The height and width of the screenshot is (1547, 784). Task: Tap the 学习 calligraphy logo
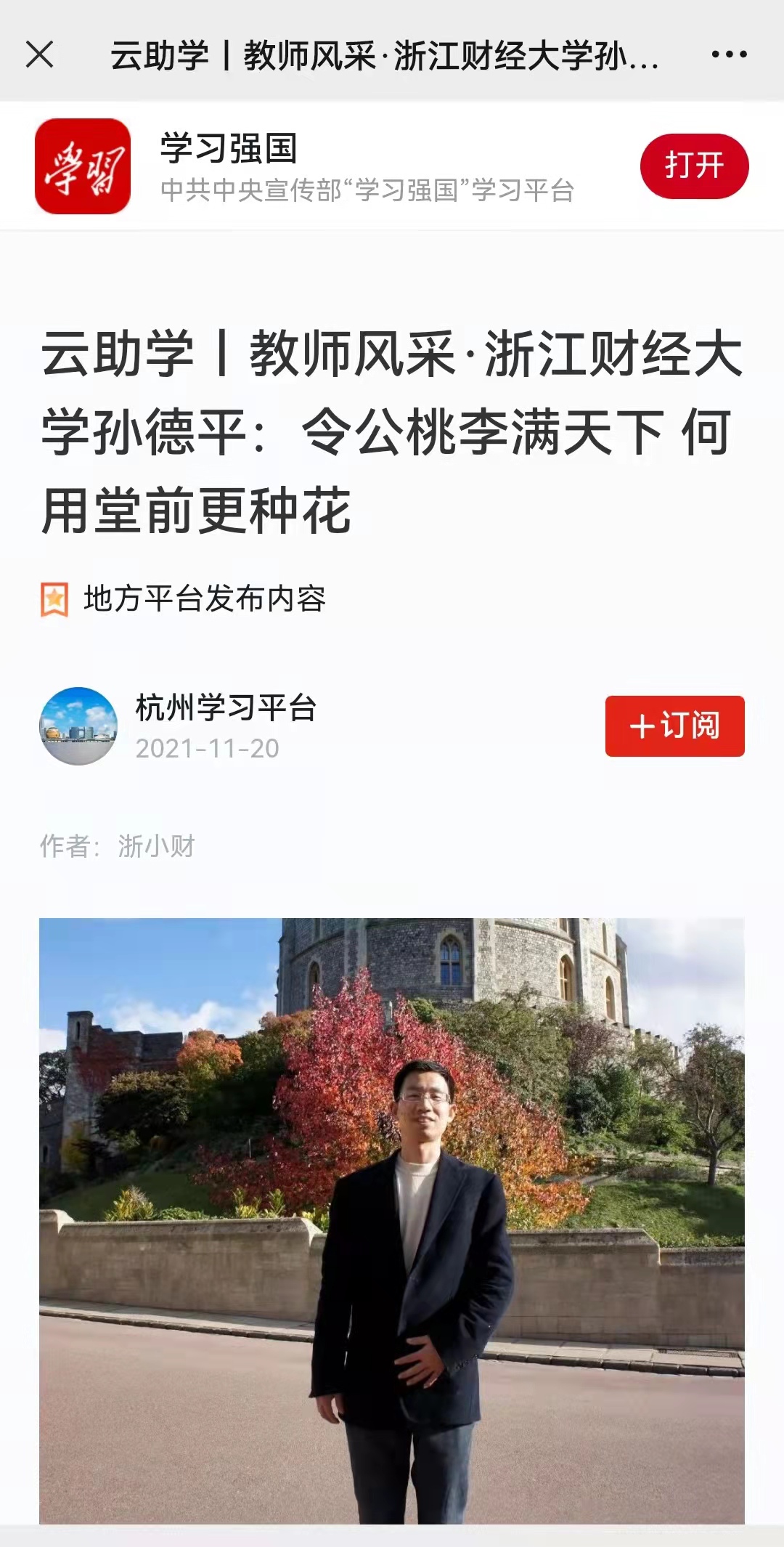pyautogui.click(x=85, y=165)
